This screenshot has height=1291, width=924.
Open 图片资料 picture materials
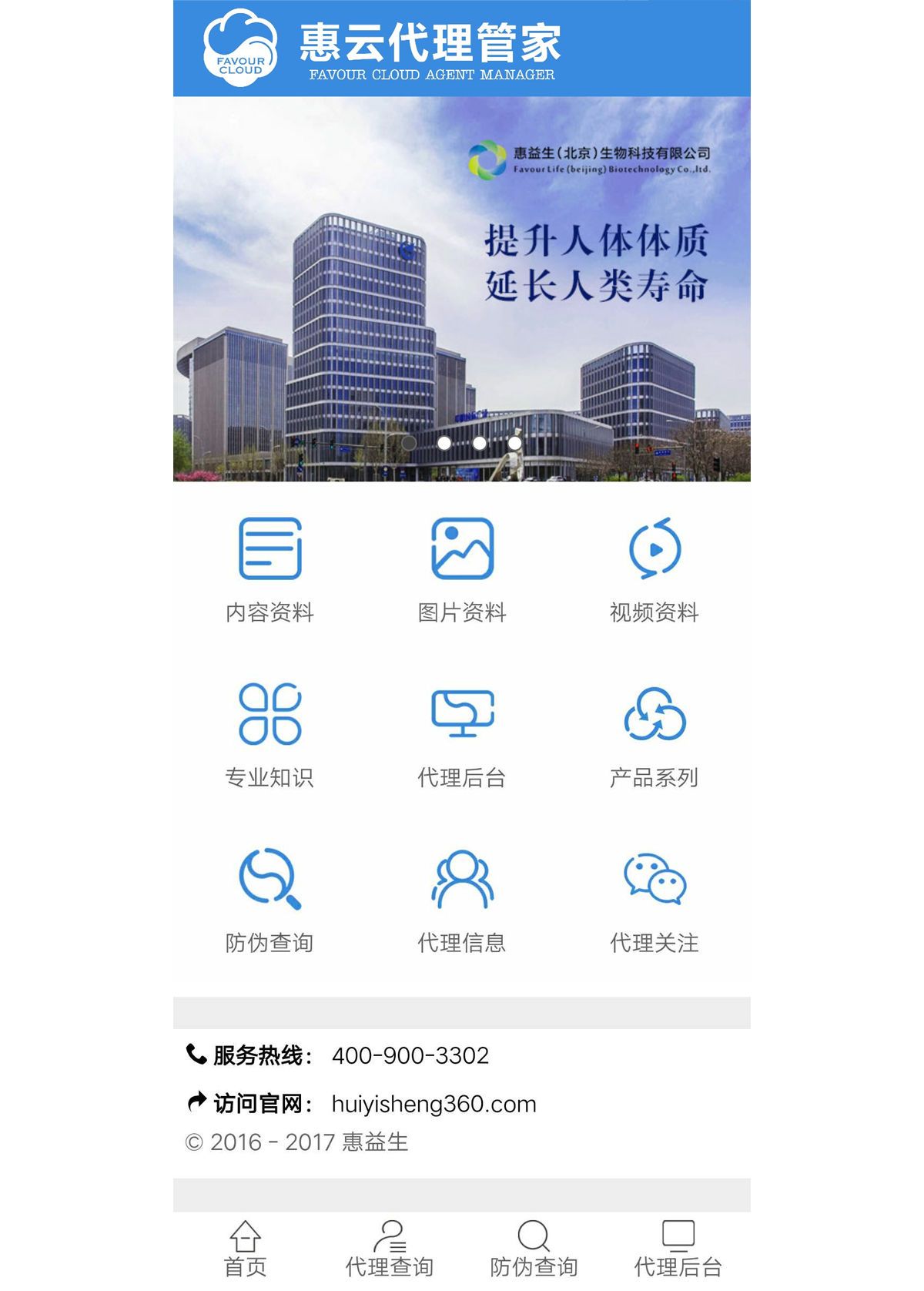tap(462, 568)
